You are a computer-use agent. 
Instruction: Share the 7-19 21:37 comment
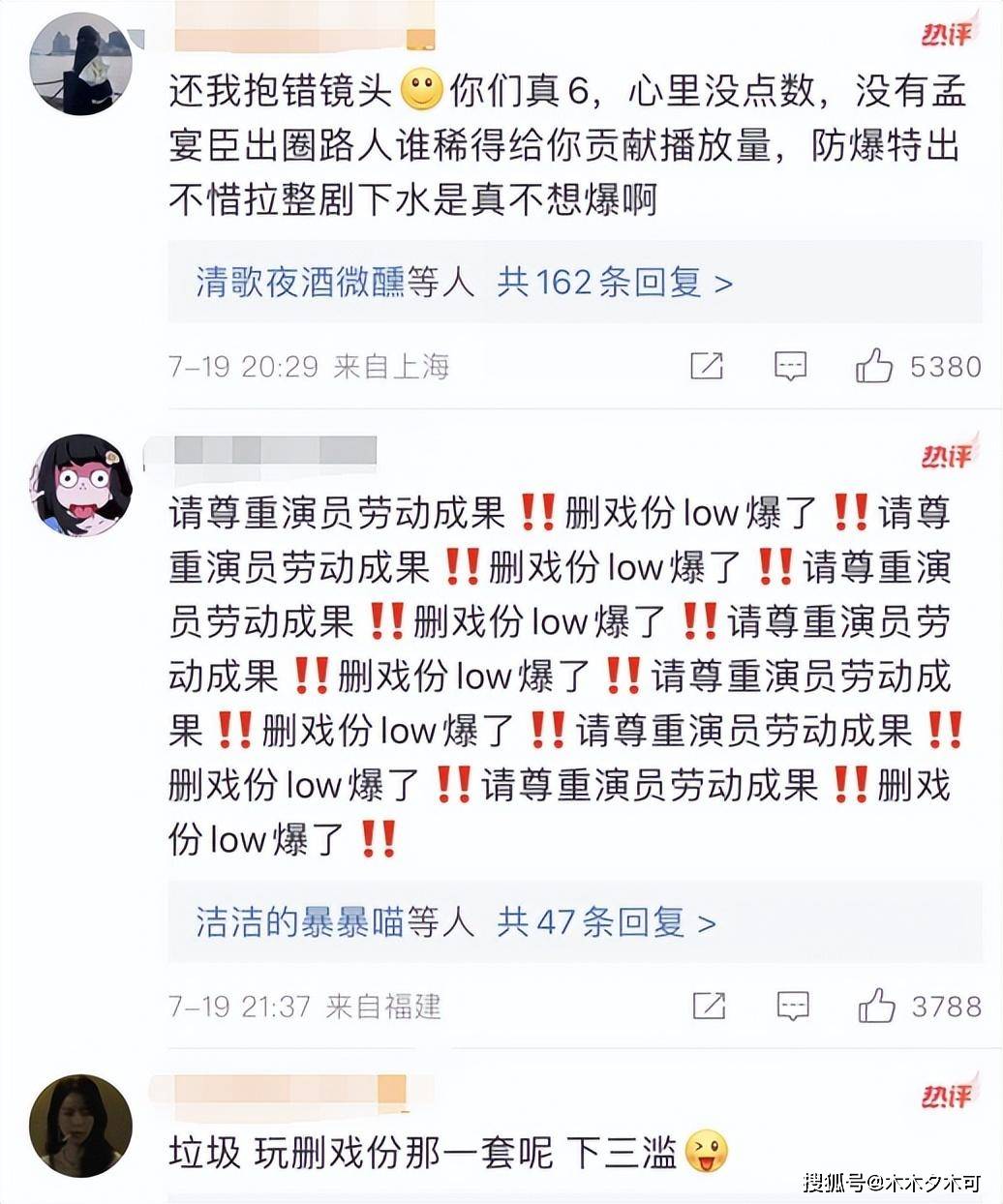pos(709,1007)
